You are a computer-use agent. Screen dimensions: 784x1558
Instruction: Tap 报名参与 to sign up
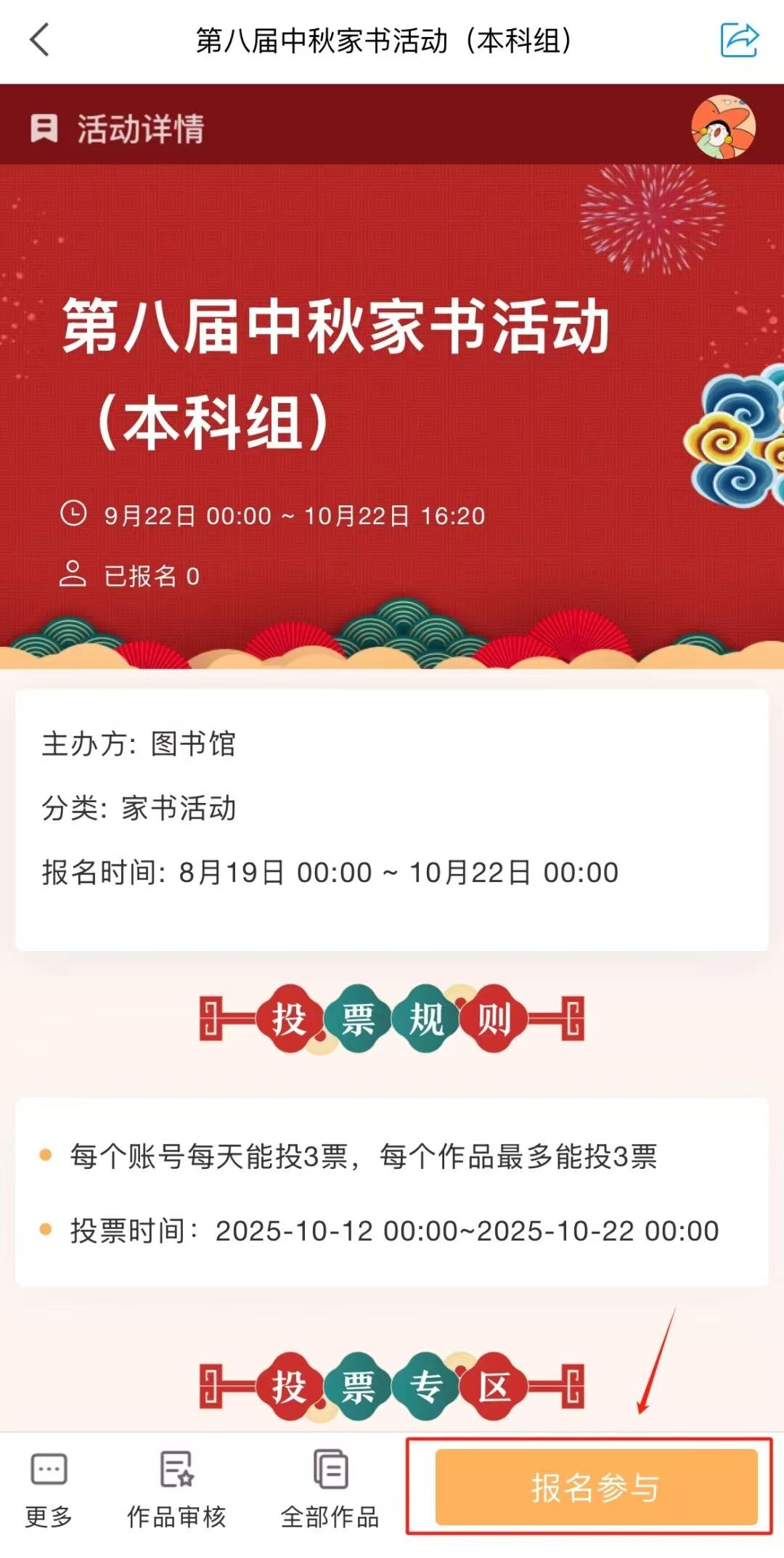pyautogui.click(x=595, y=1487)
